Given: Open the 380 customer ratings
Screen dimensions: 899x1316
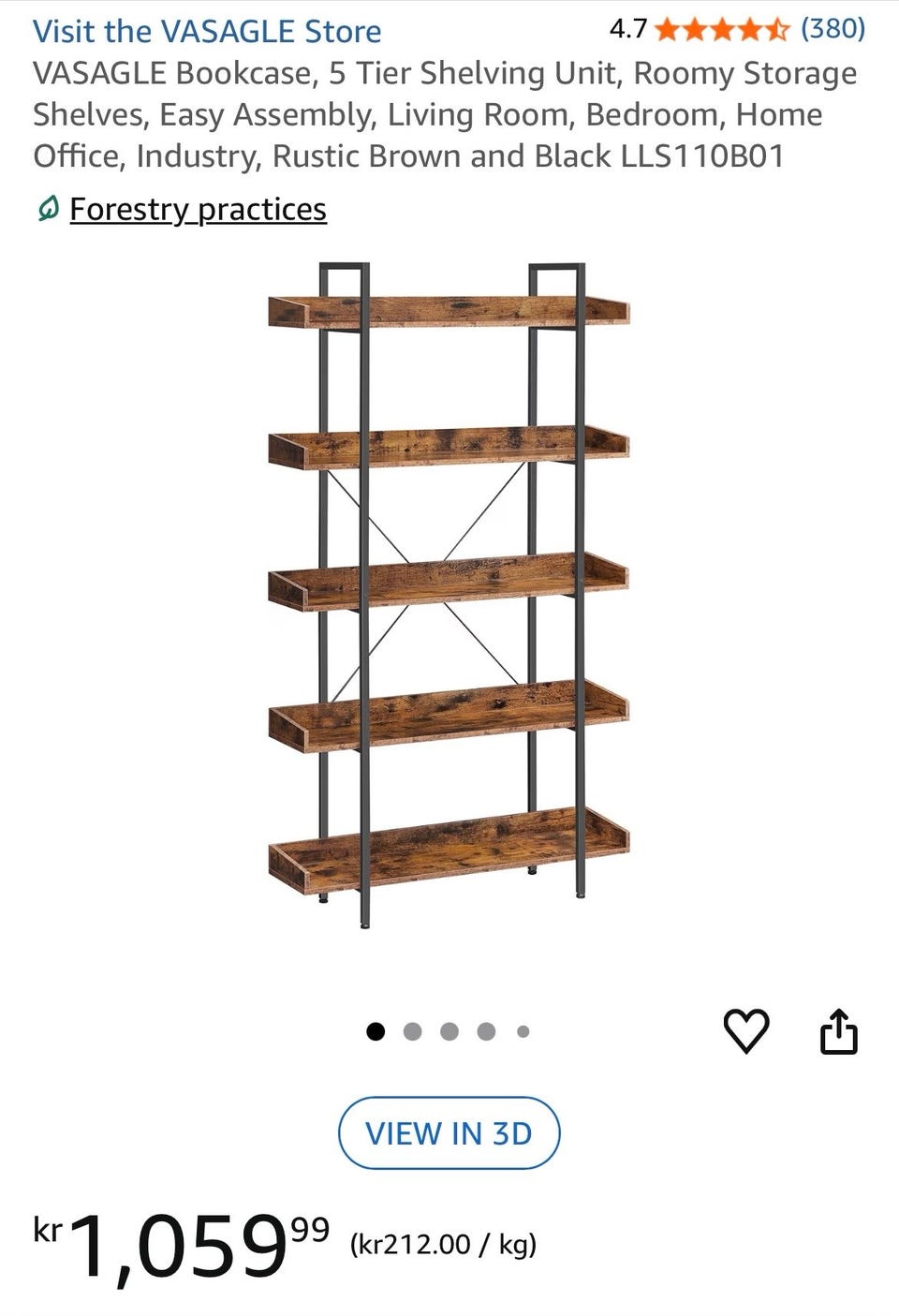Looking at the screenshot, I should click(832, 29).
